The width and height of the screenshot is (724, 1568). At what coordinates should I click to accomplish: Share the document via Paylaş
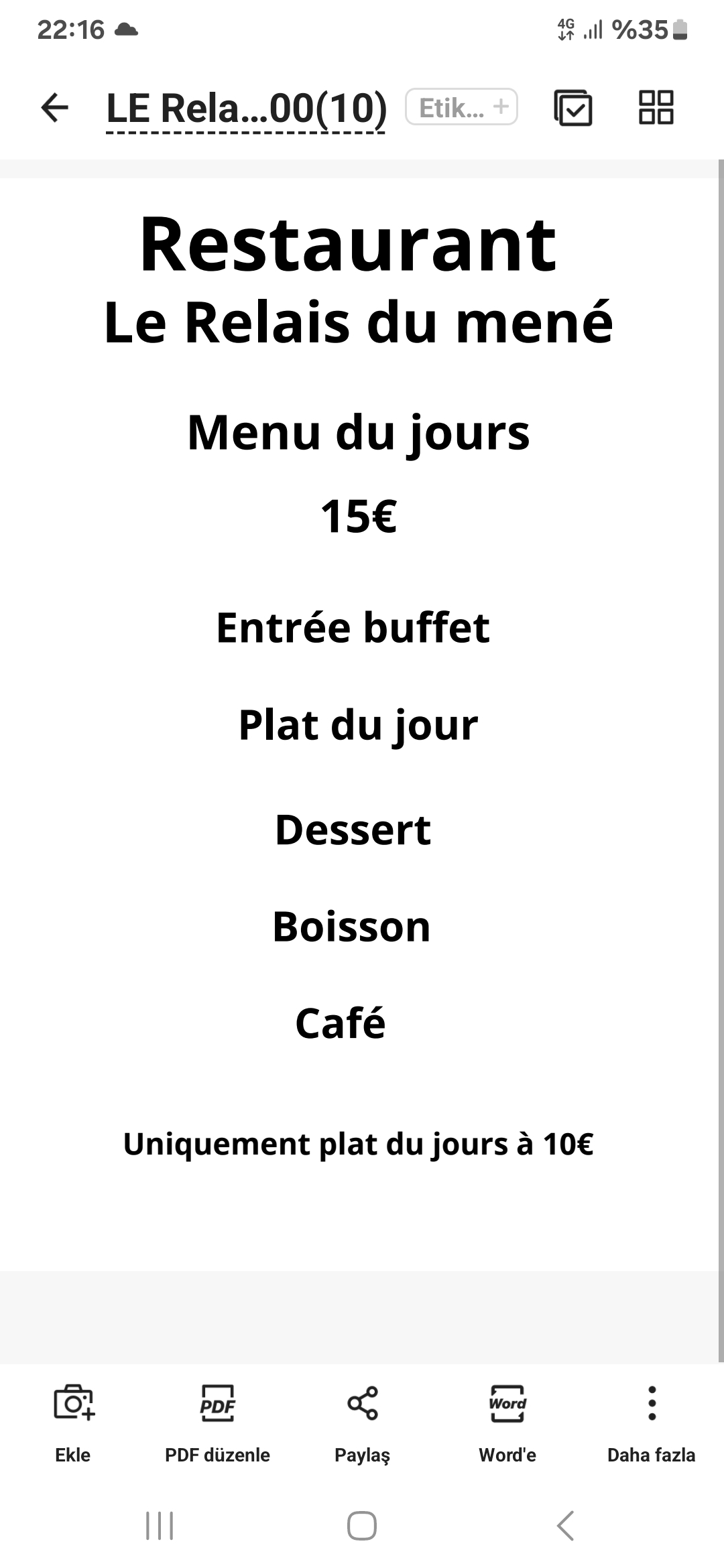pos(362,1425)
